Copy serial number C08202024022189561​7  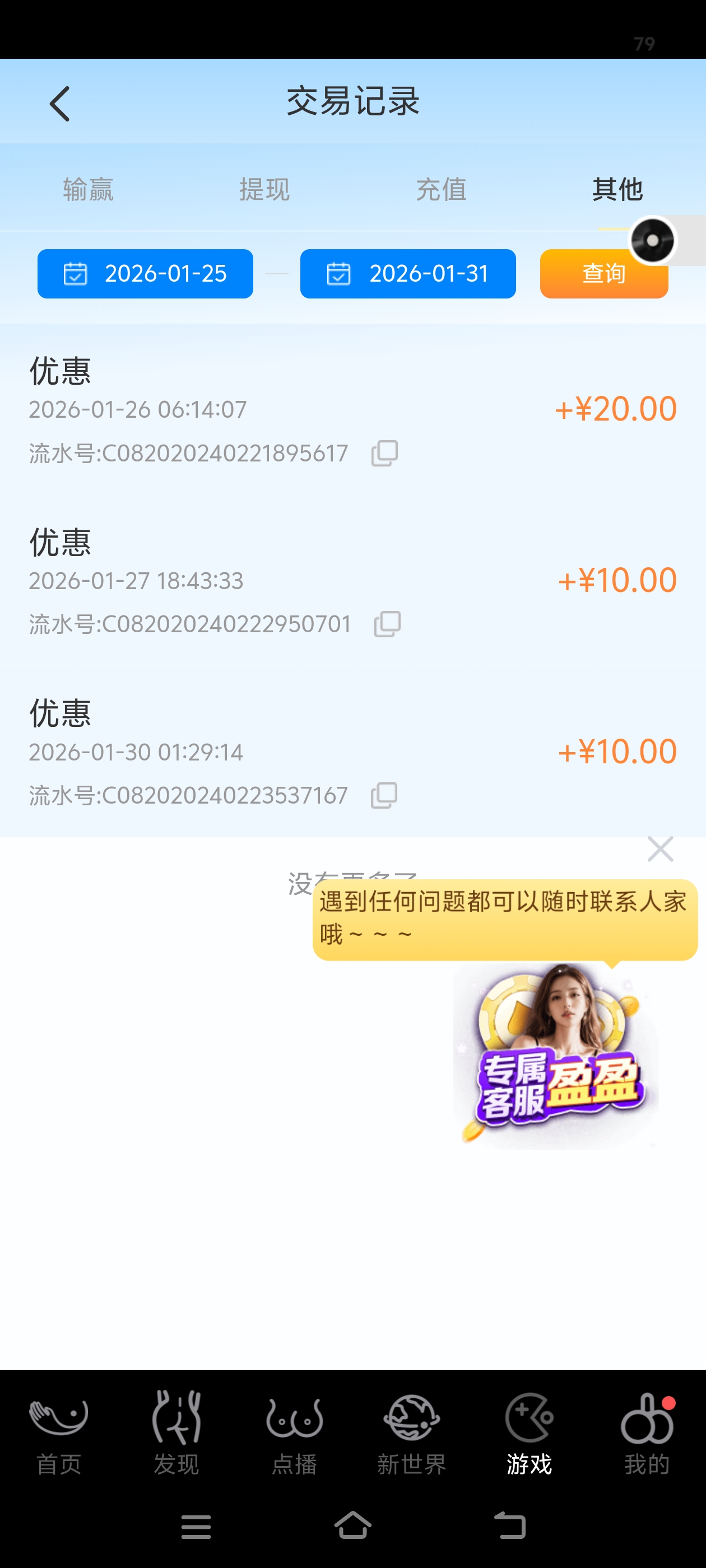coord(384,454)
